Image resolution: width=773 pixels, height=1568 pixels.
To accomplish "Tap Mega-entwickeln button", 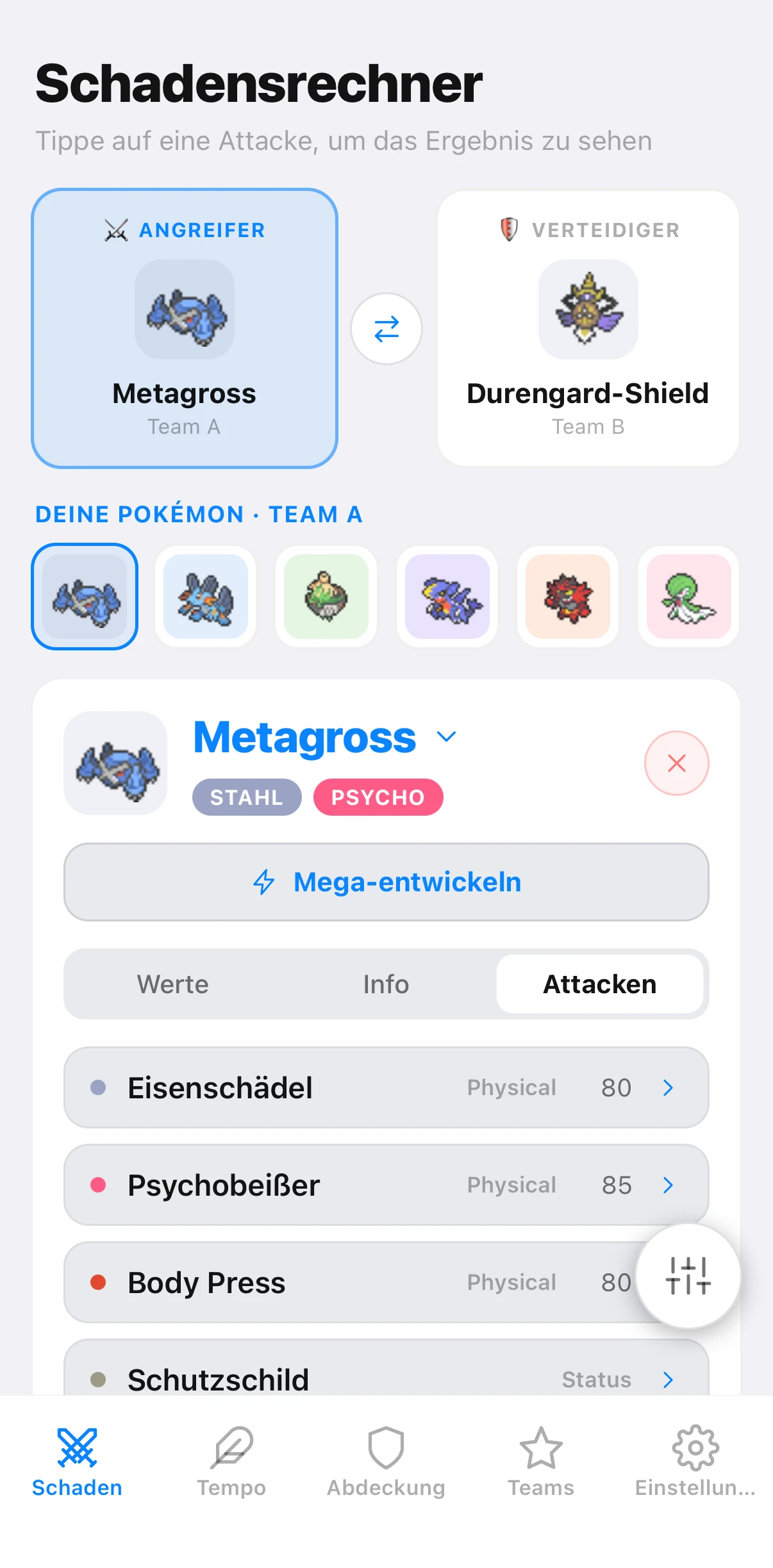I will 386,882.
